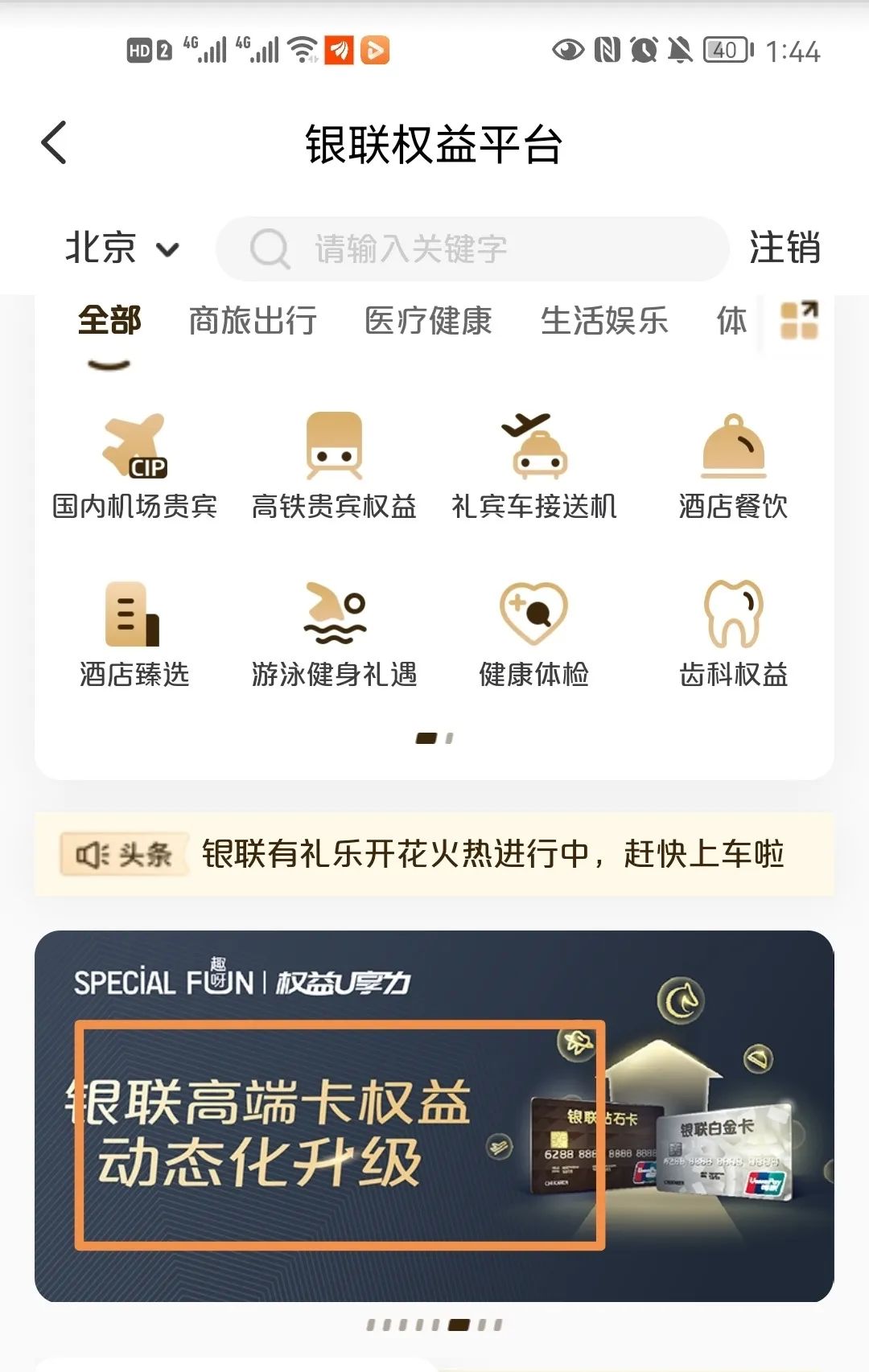Switch to the 生活娱乐 tab

coord(604,321)
